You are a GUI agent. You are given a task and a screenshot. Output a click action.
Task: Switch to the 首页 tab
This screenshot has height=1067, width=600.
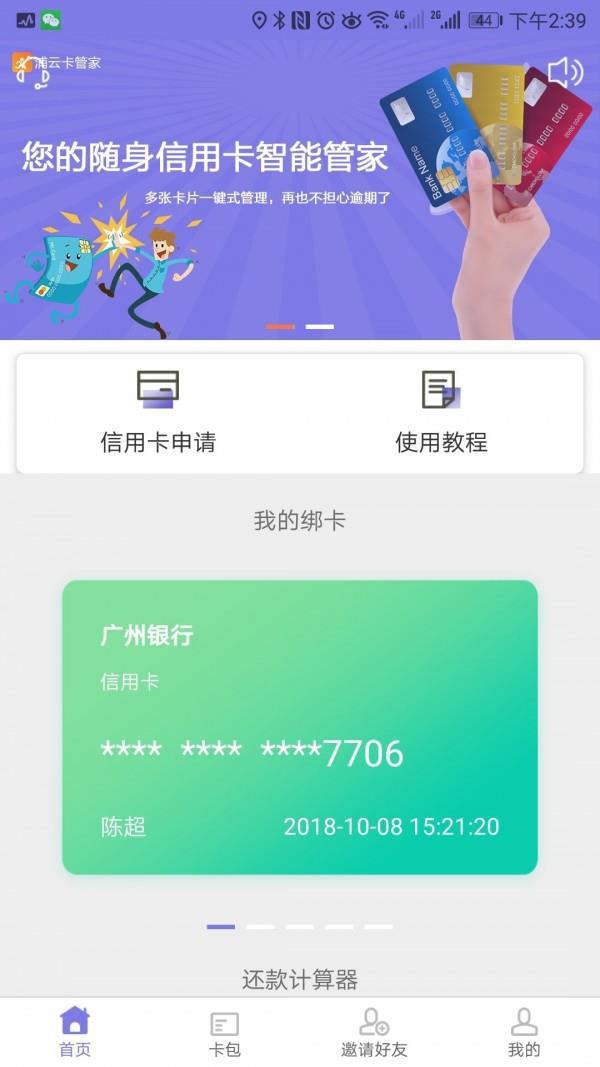coord(75,1032)
